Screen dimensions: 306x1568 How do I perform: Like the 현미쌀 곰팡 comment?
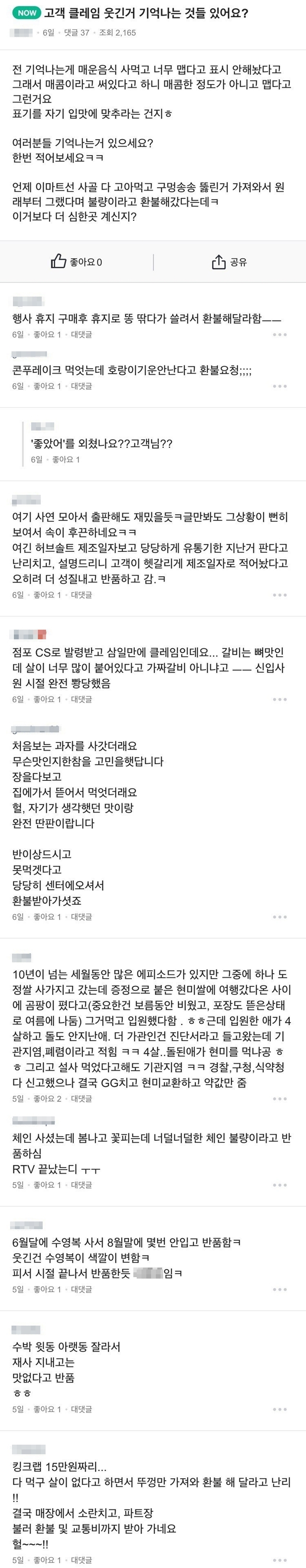(47, 1099)
